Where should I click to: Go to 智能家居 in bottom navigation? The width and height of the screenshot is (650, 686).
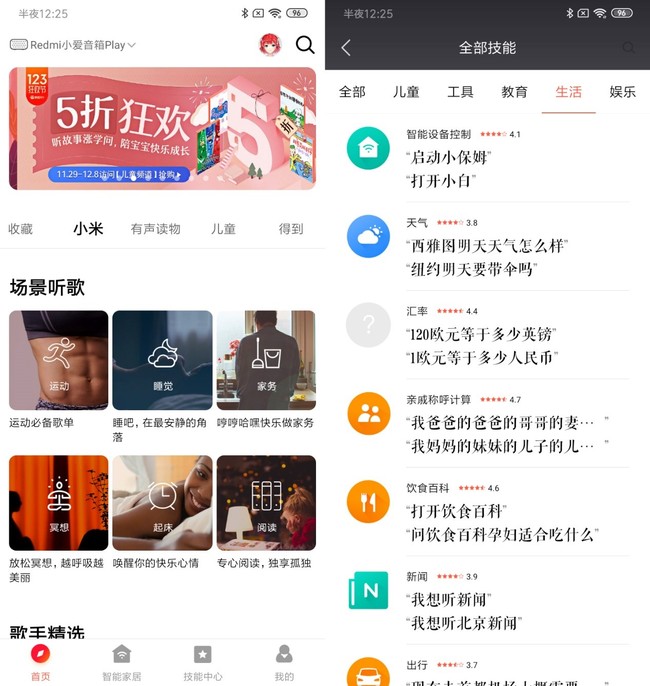coord(122,662)
